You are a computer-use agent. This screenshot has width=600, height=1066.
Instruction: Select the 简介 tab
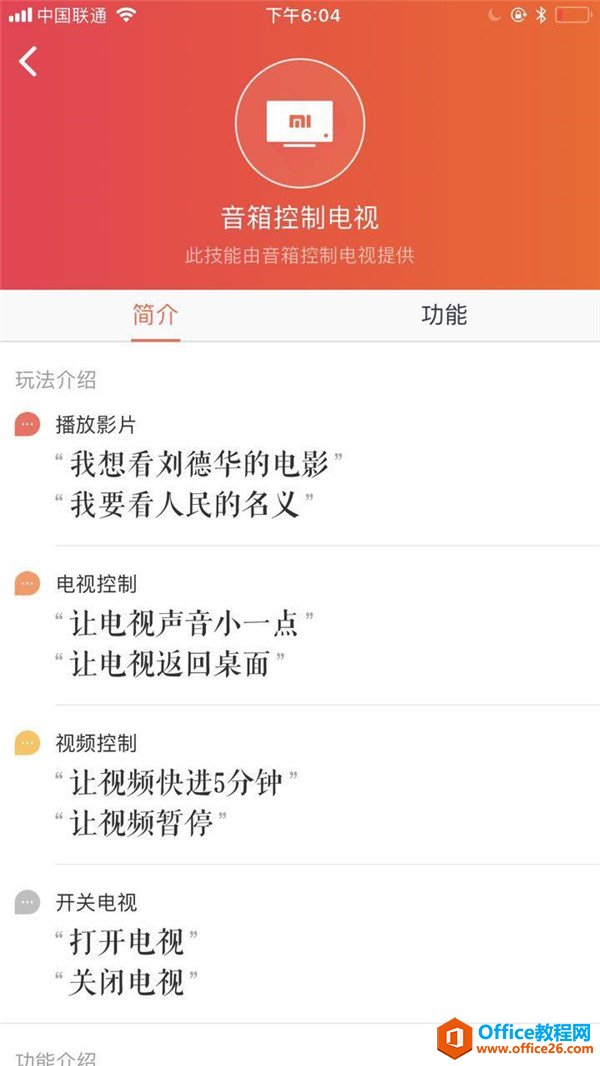click(155, 315)
